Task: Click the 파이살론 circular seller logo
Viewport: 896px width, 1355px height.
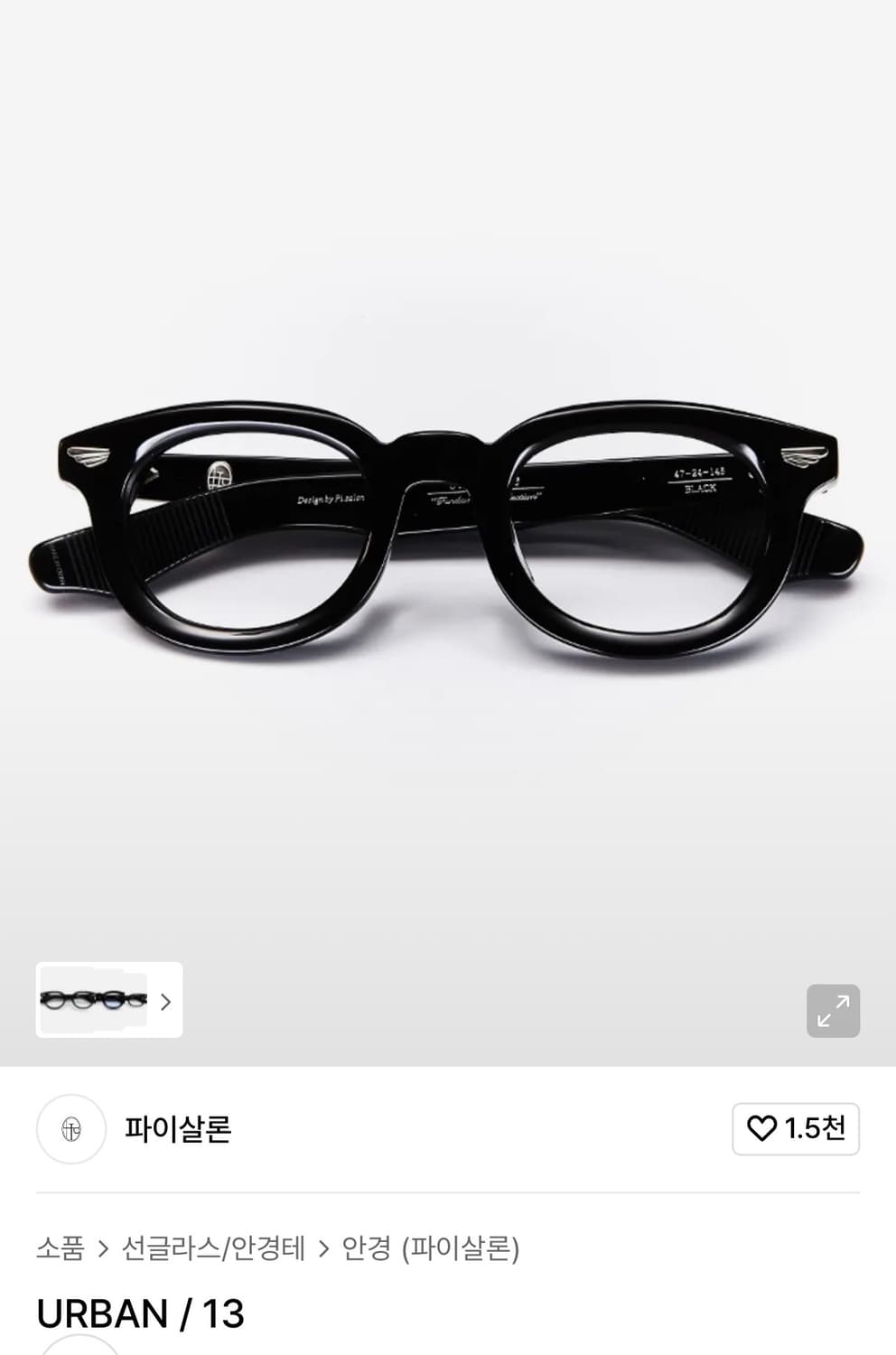Action: (70, 1129)
